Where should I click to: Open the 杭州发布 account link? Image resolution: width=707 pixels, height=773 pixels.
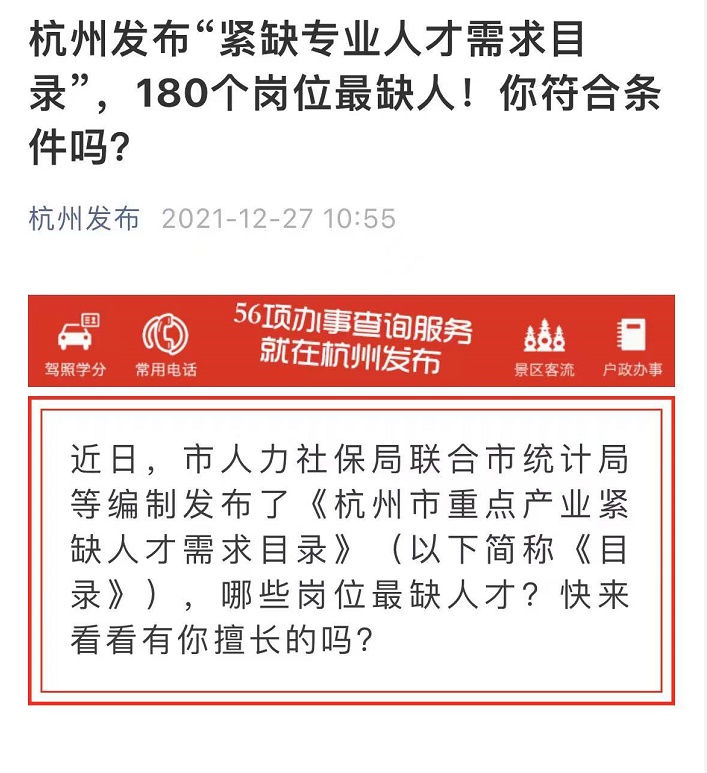point(85,218)
